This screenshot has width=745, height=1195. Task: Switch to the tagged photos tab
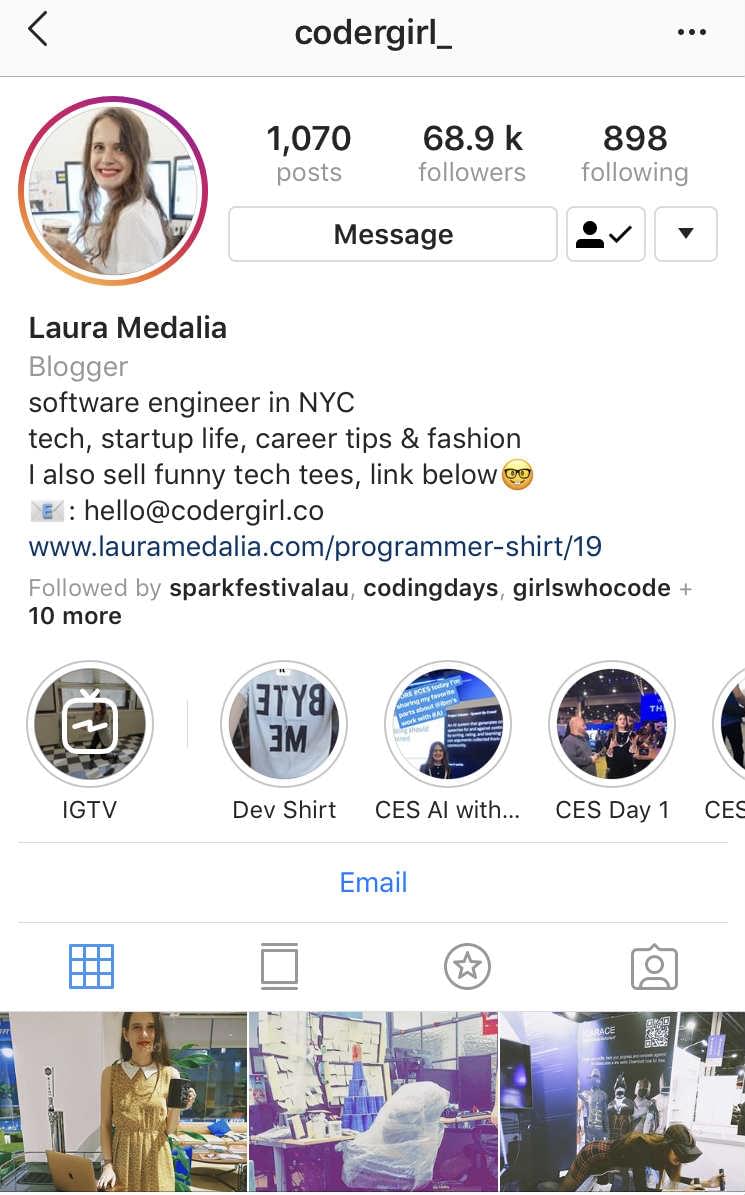pyautogui.click(x=654, y=967)
